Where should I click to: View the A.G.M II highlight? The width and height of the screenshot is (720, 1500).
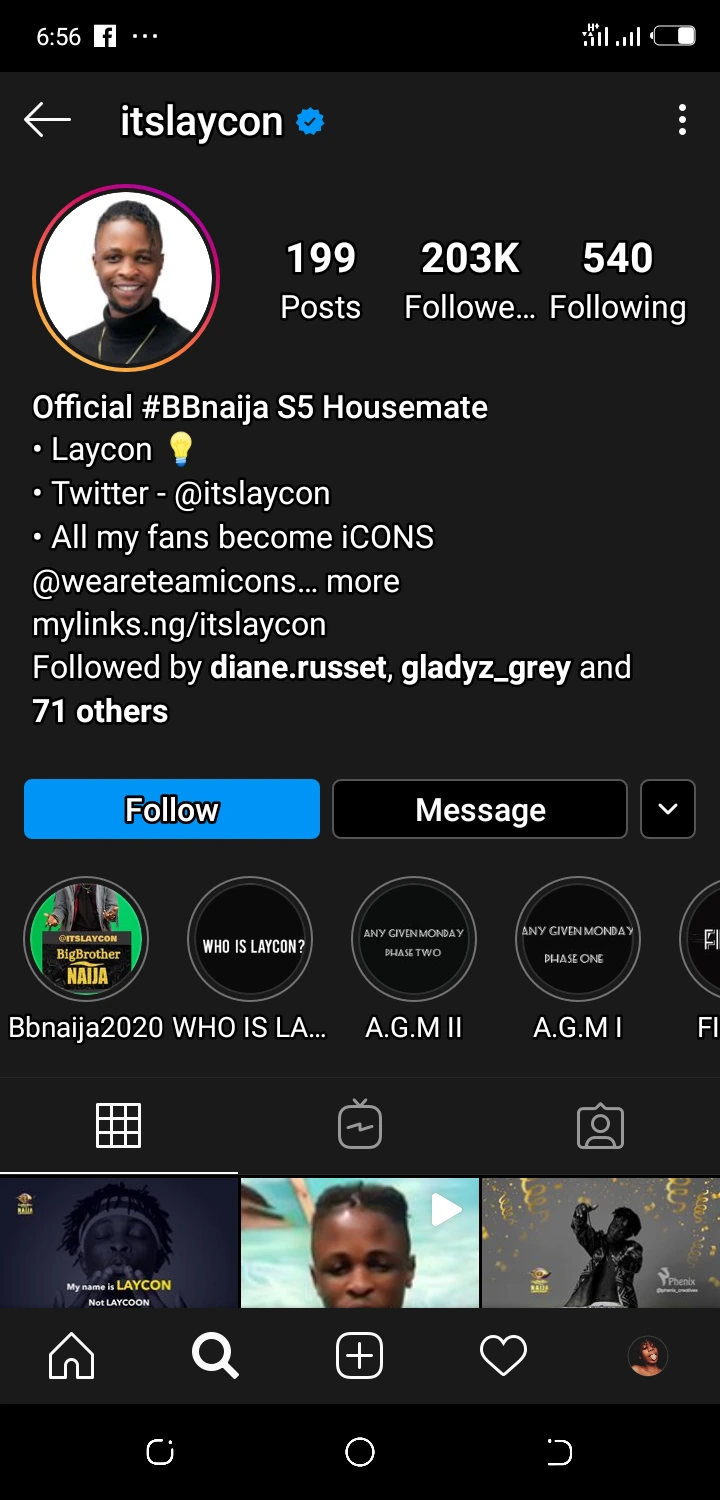[414, 940]
